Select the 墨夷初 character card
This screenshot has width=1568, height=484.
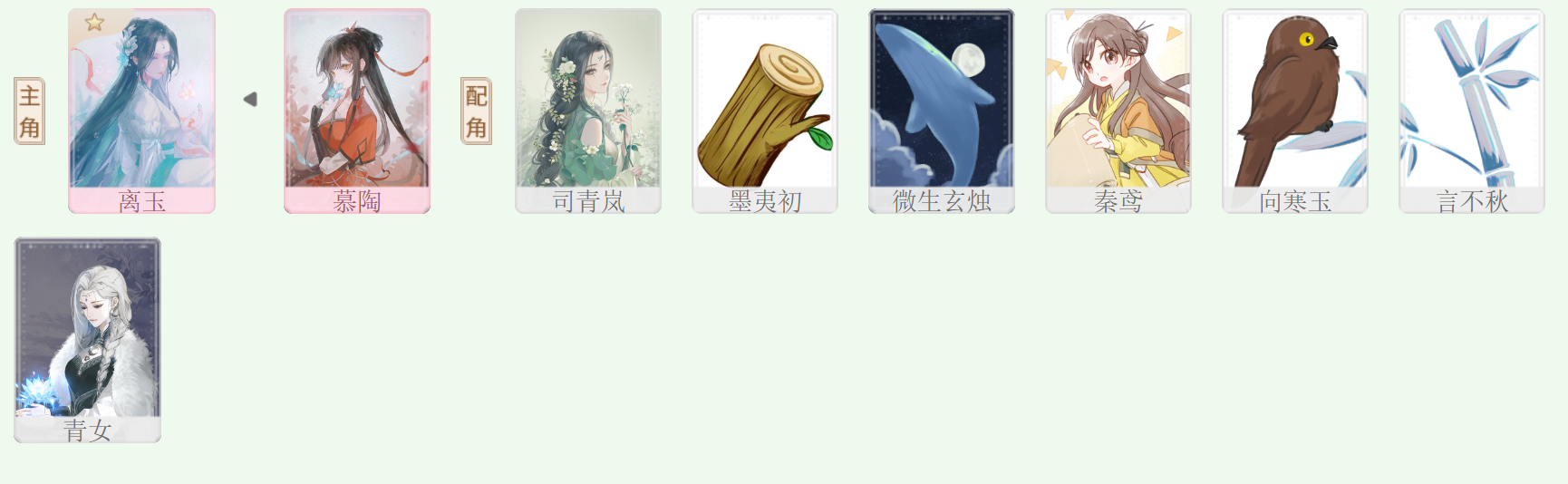click(x=765, y=111)
